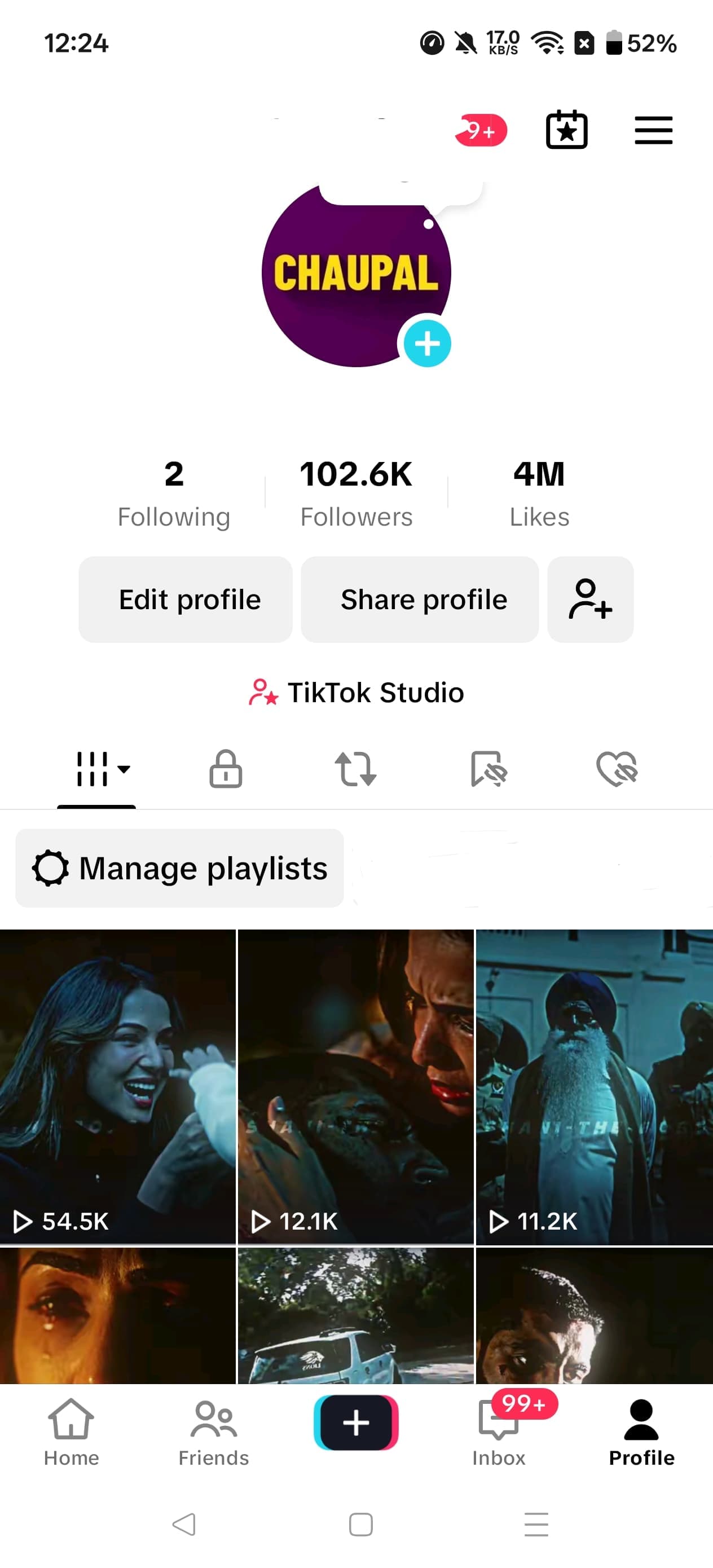Open TikTok Studio
Image resolution: width=713 pixels, height=1568 pixels.
point(356,693)
